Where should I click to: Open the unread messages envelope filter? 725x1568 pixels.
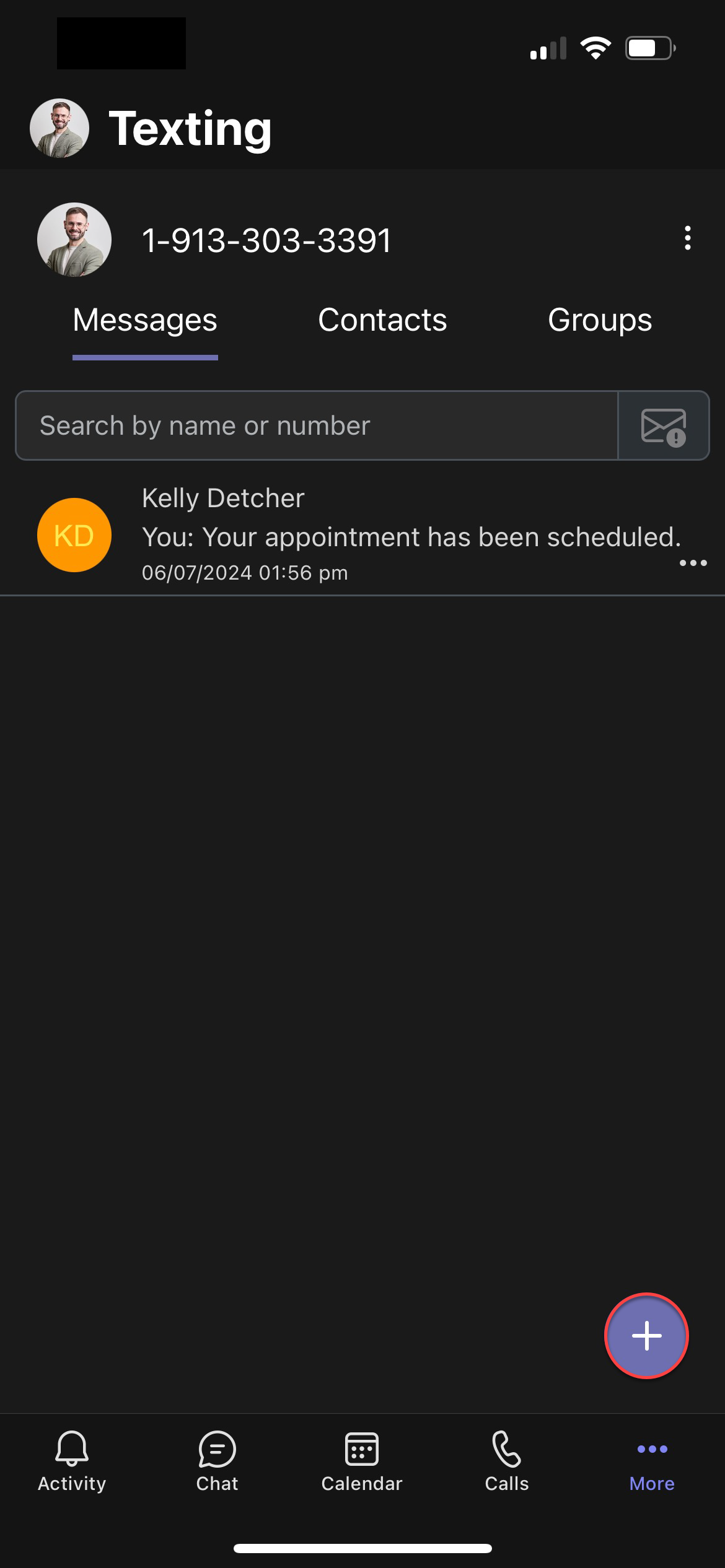(663, 426)
